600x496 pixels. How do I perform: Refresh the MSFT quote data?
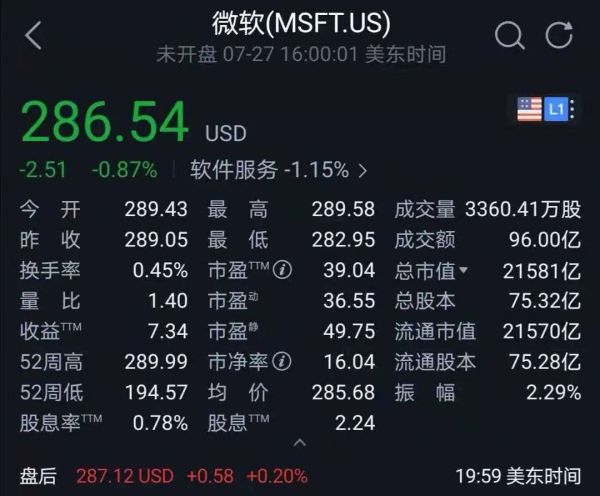[559, 36]
